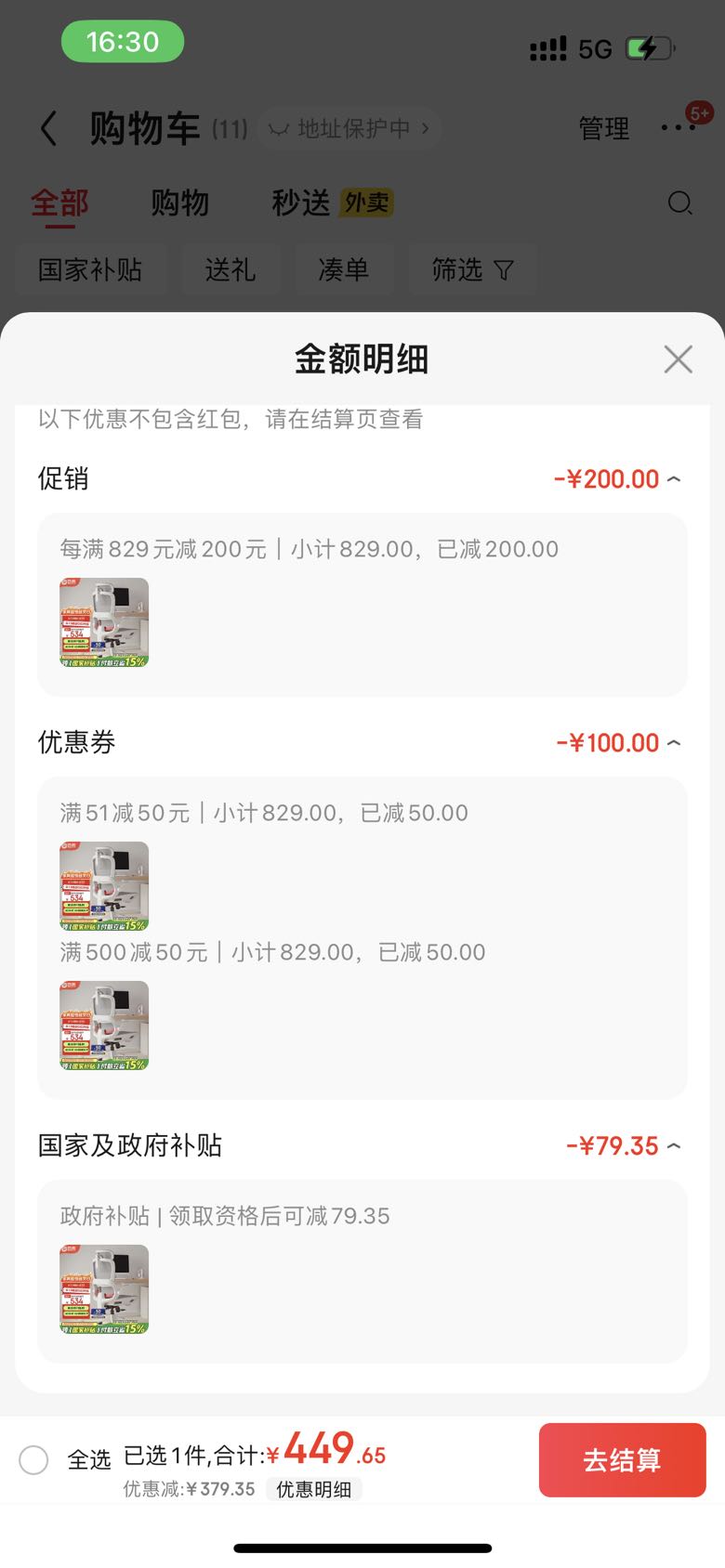Tap the 去结算 checkout button
The height and width of the screenshot is (1568, 725).
pyautogui.click(x=622, y=1459)
